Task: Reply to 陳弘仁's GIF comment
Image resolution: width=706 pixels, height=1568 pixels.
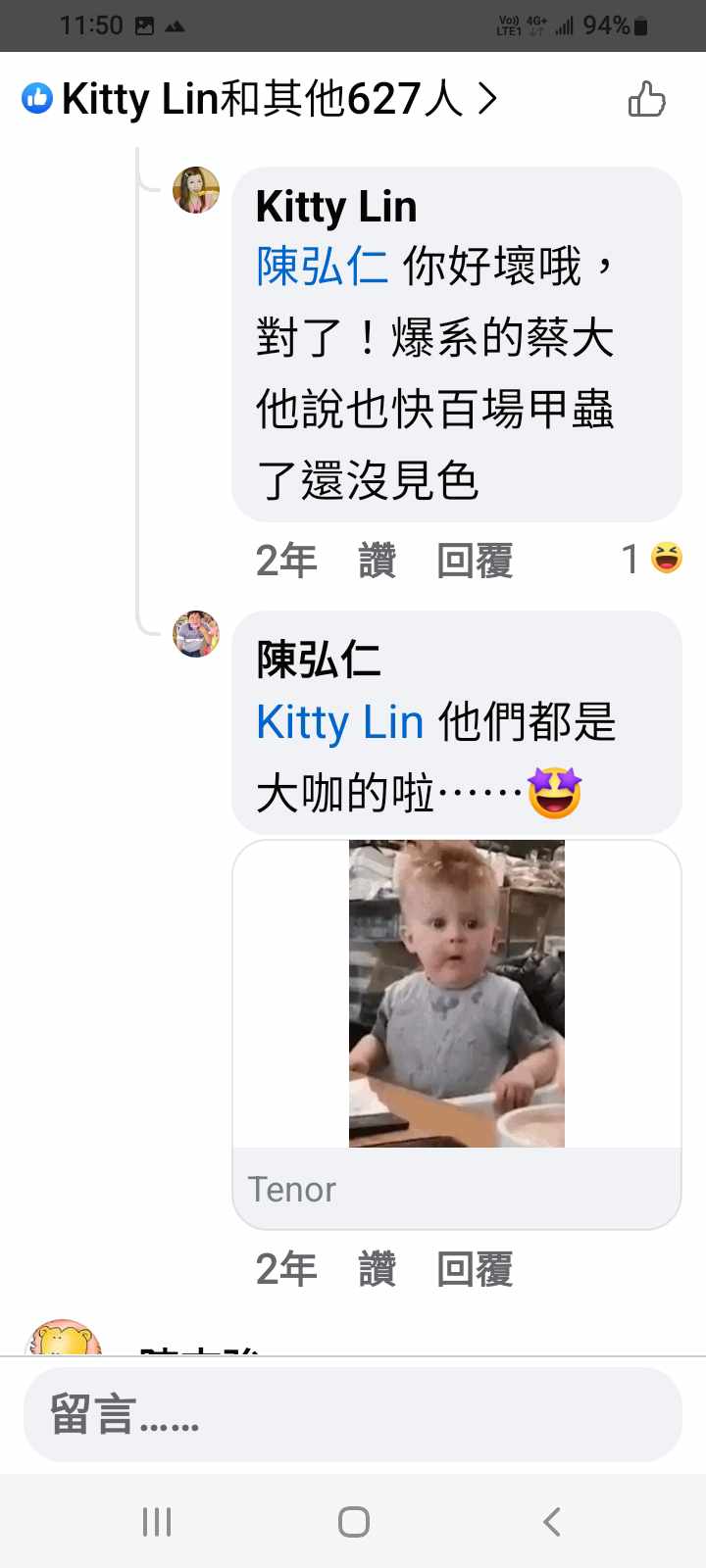Action: tap(475, 1269)
